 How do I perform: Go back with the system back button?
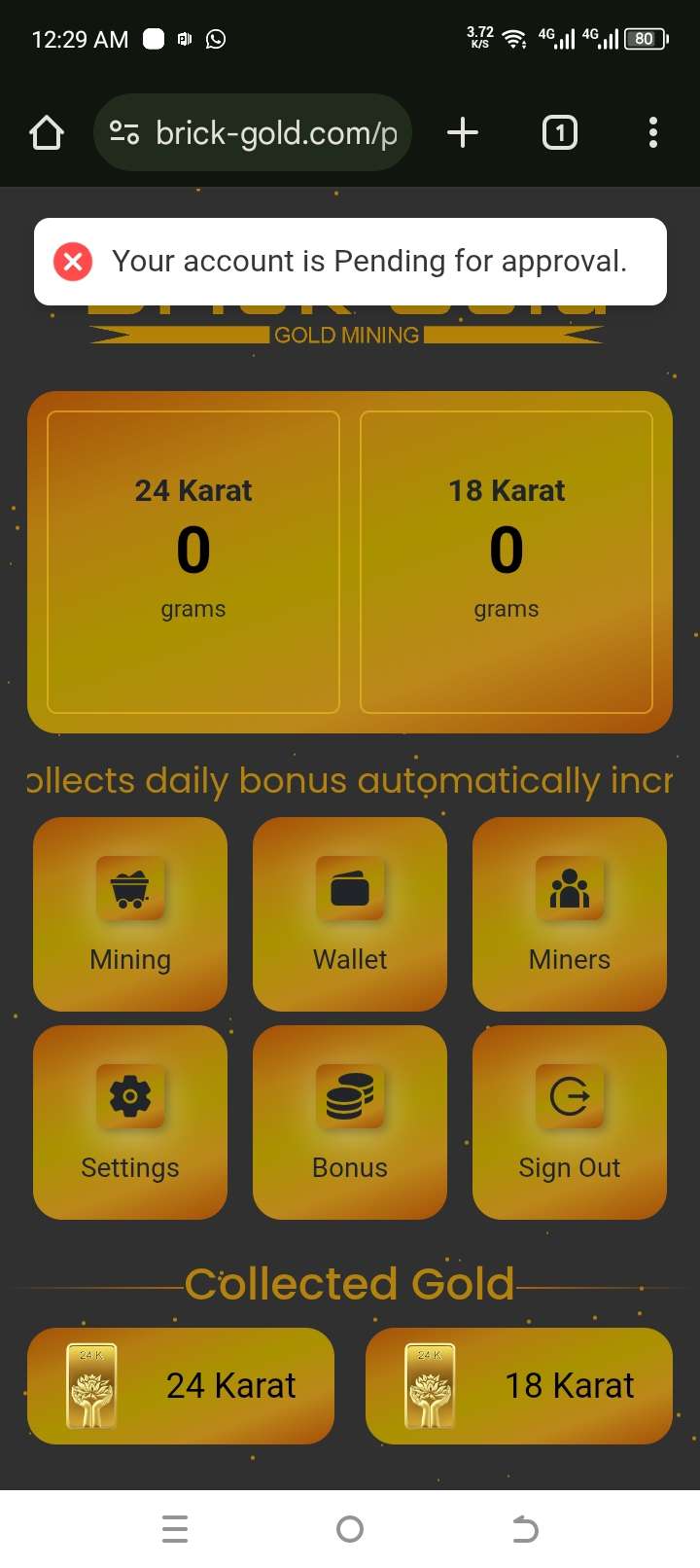point(525,1529)
